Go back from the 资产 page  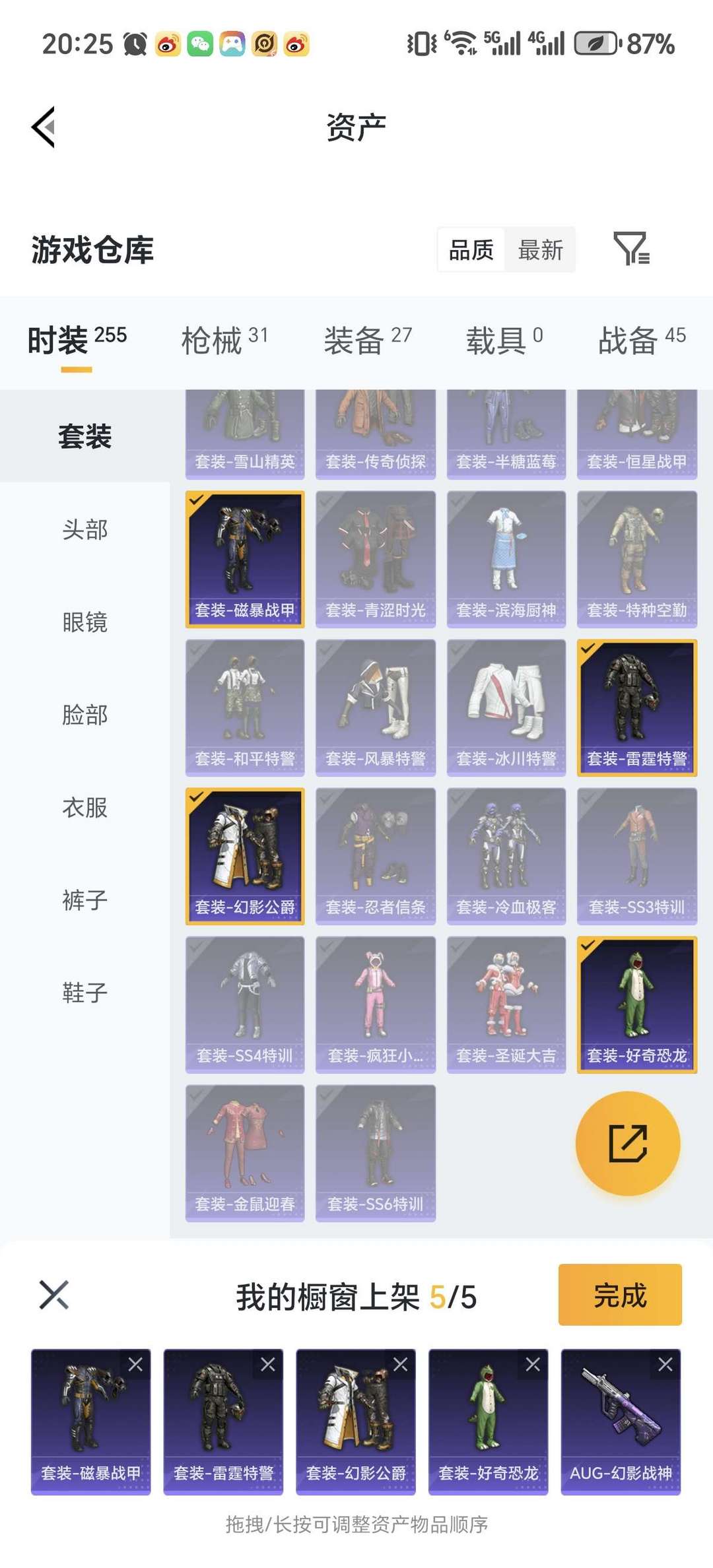coord(44,127)
